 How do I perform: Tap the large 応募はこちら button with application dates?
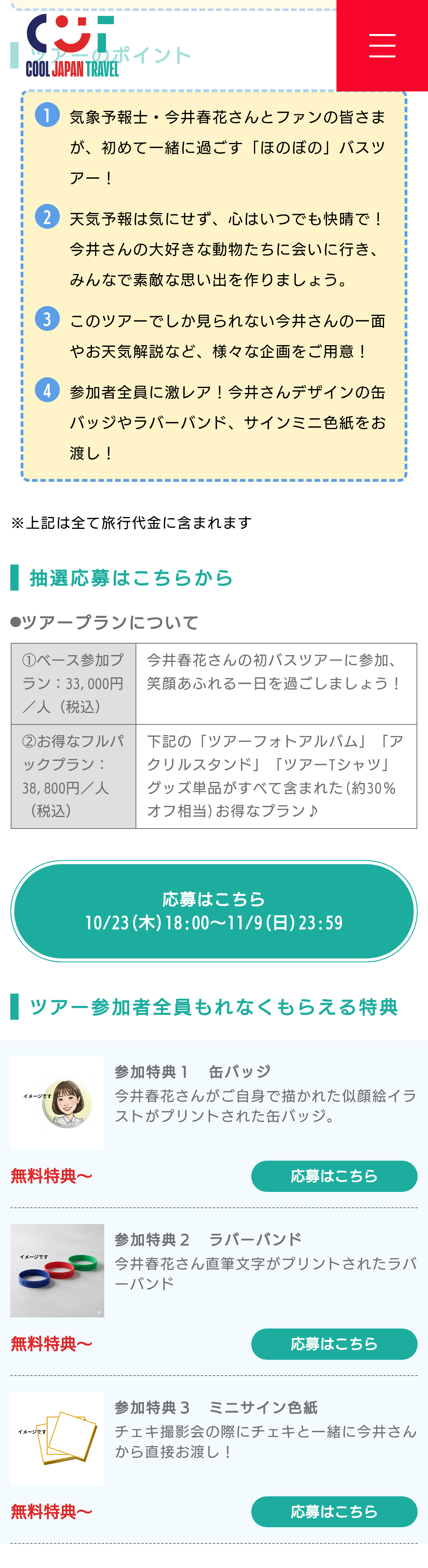pos(214,910)
